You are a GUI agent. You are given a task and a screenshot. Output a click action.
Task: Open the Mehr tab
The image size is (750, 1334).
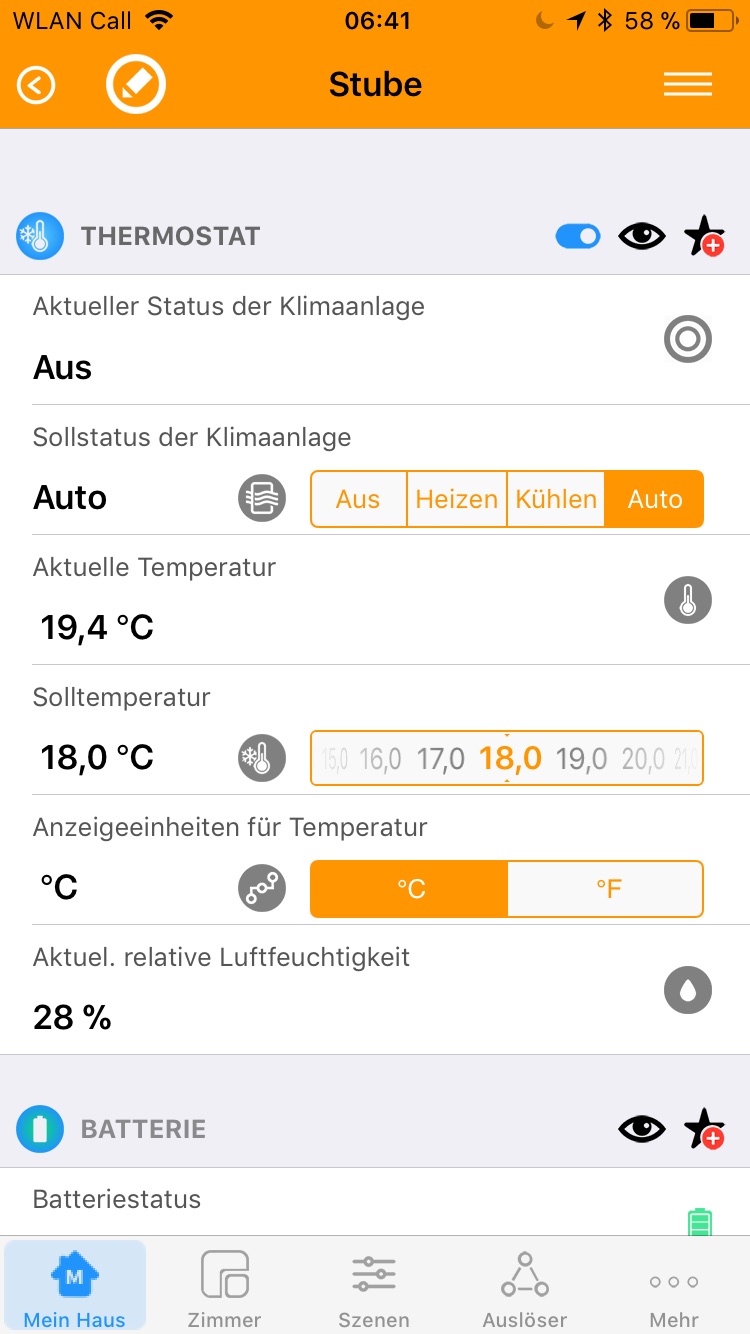[x=674, y=1288]
